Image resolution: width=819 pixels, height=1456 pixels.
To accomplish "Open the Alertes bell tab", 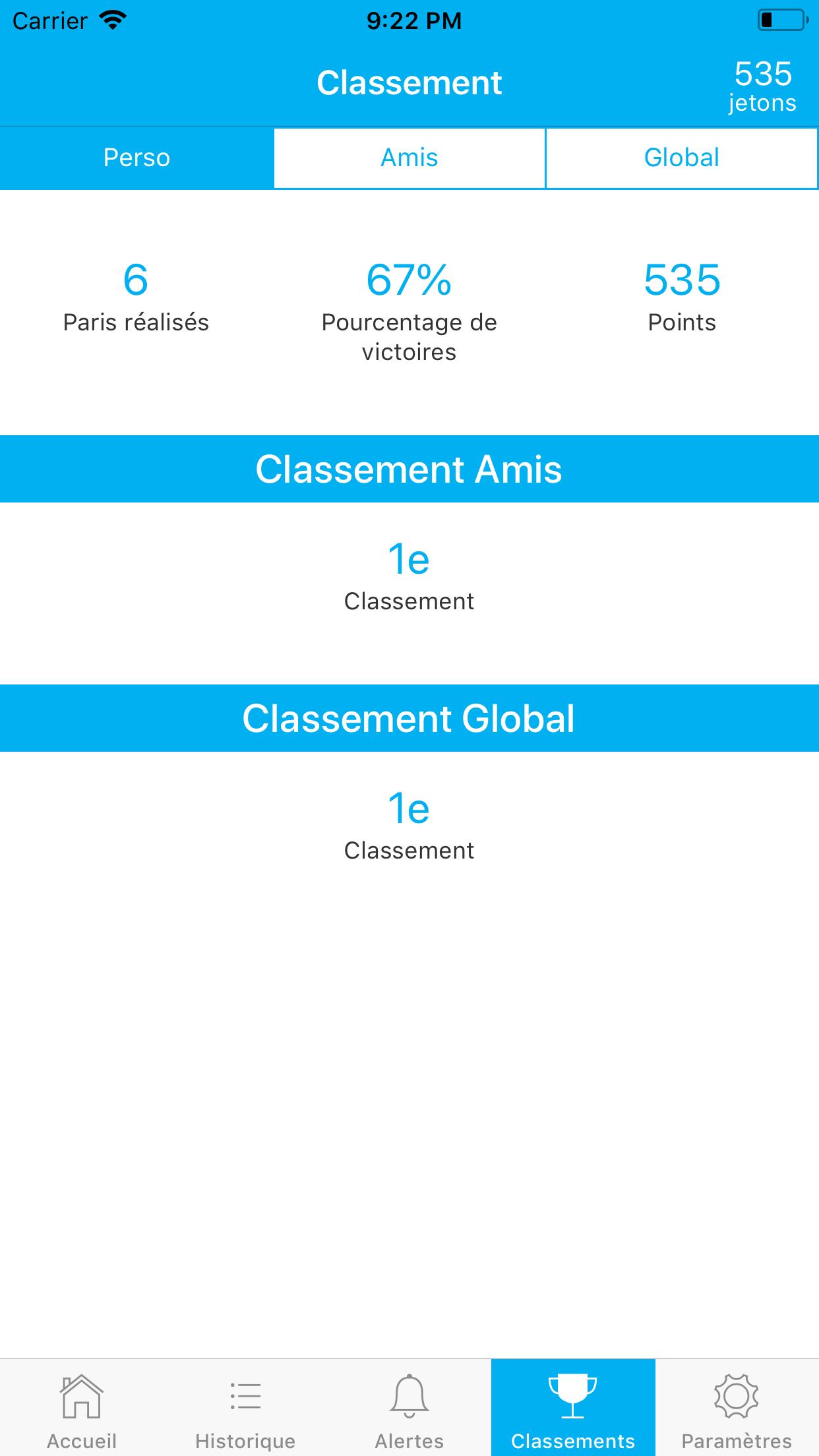I will click(409, 1408).
